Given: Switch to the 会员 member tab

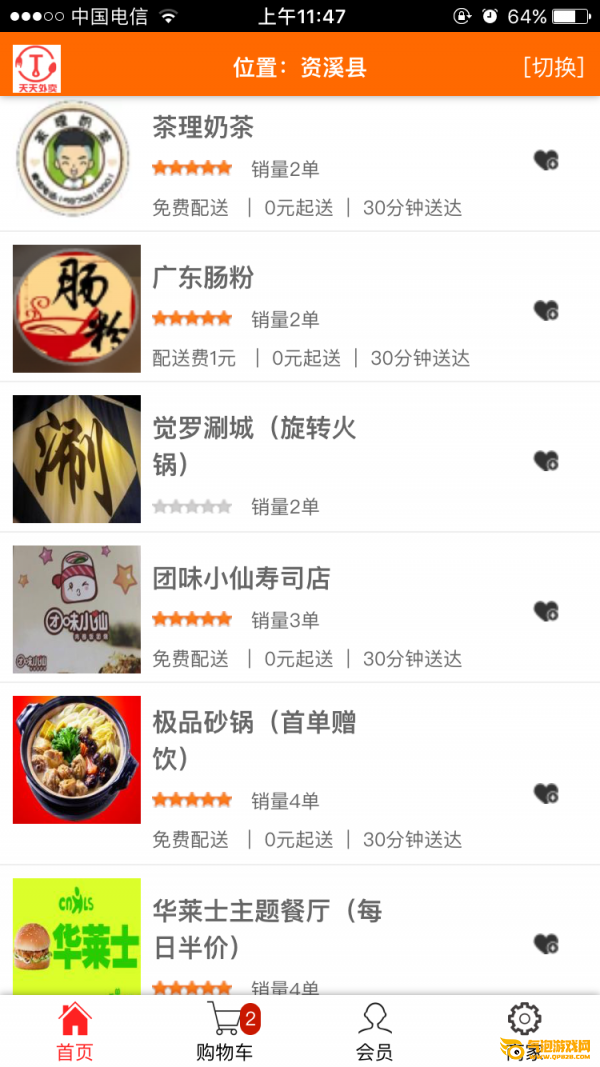Looking at the screenshot, I should coord(375,1032).
